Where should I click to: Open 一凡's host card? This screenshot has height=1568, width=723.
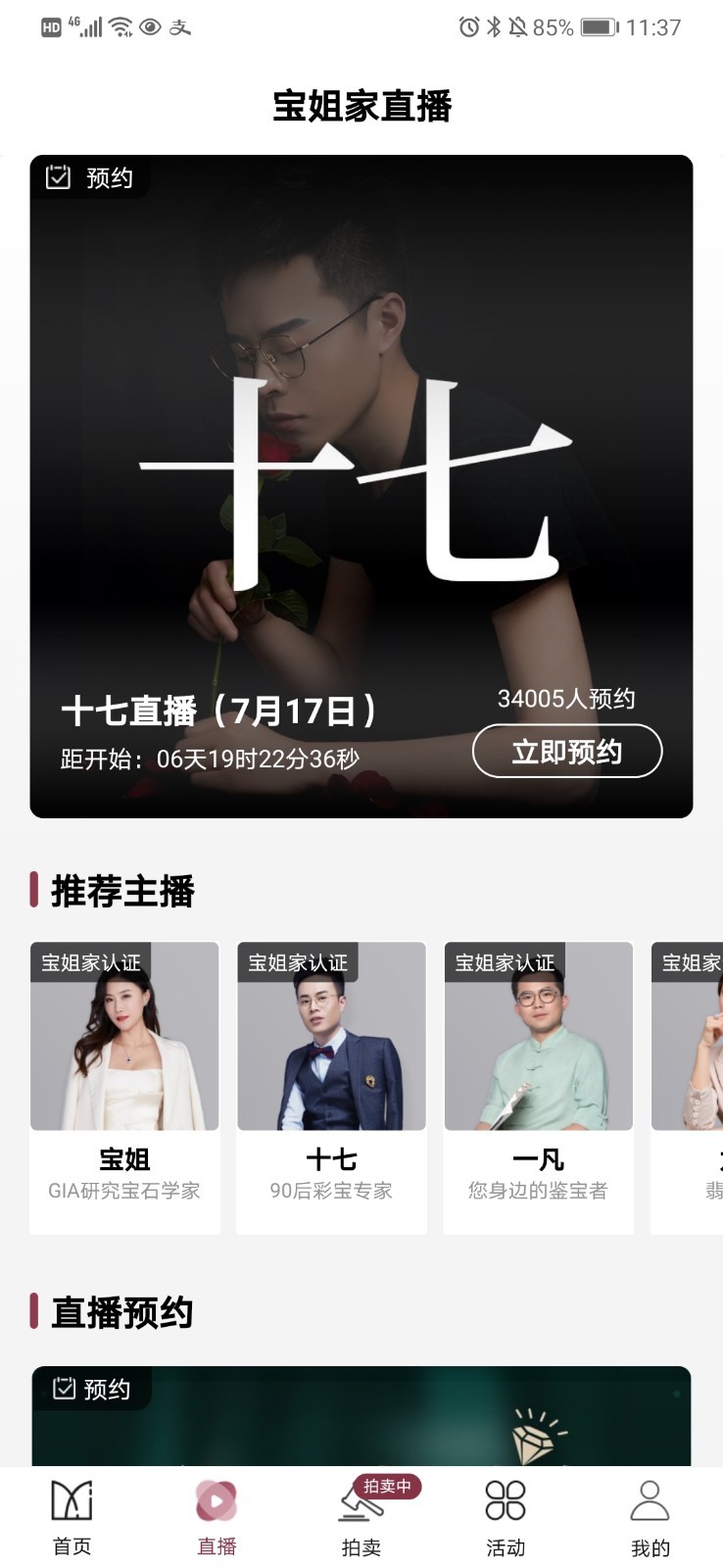click(538, 1086)
